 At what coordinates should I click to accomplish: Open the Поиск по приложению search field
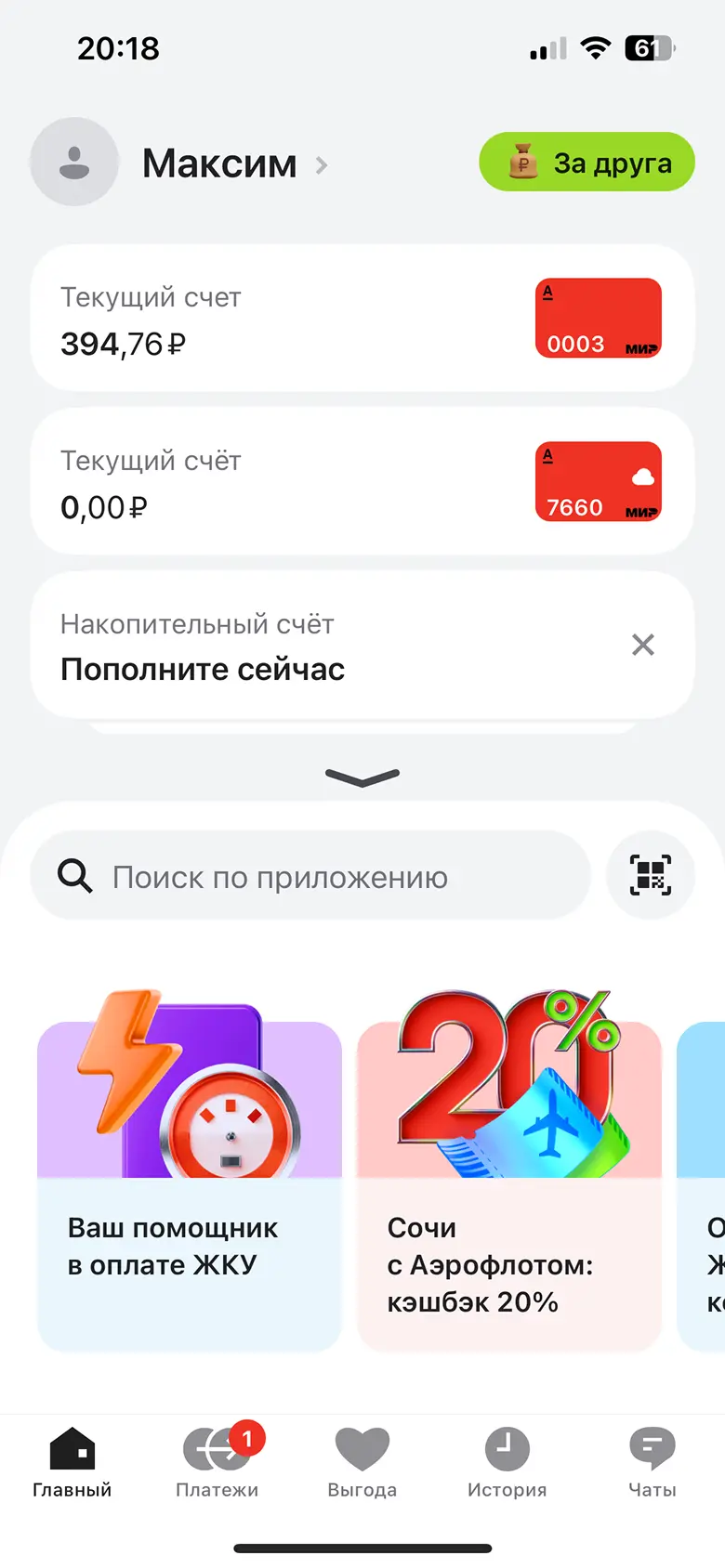(310, 876)
